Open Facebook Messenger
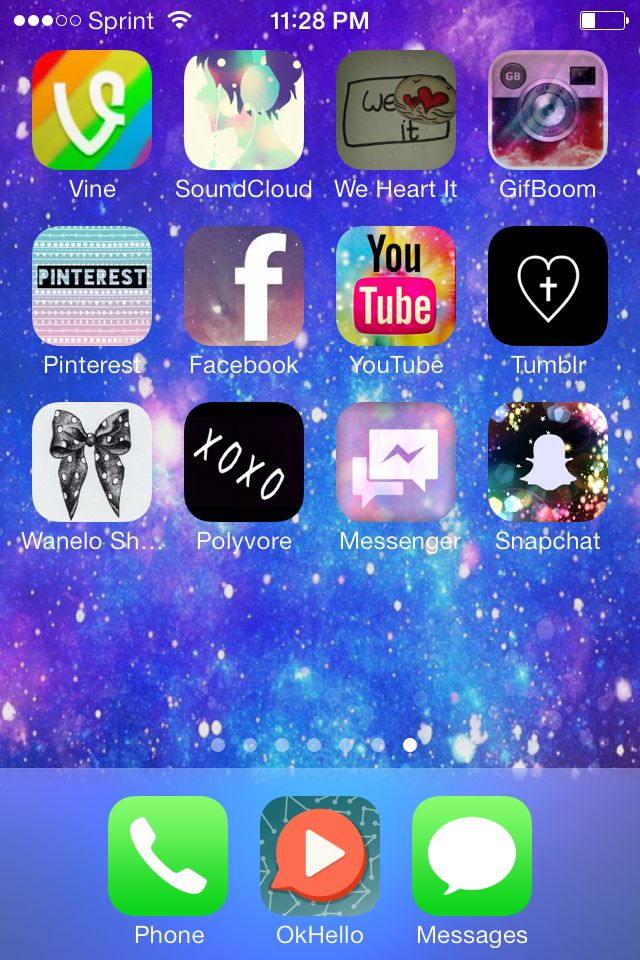The width and height of the screenshot is (640, 960). click(x=396, y=462)
